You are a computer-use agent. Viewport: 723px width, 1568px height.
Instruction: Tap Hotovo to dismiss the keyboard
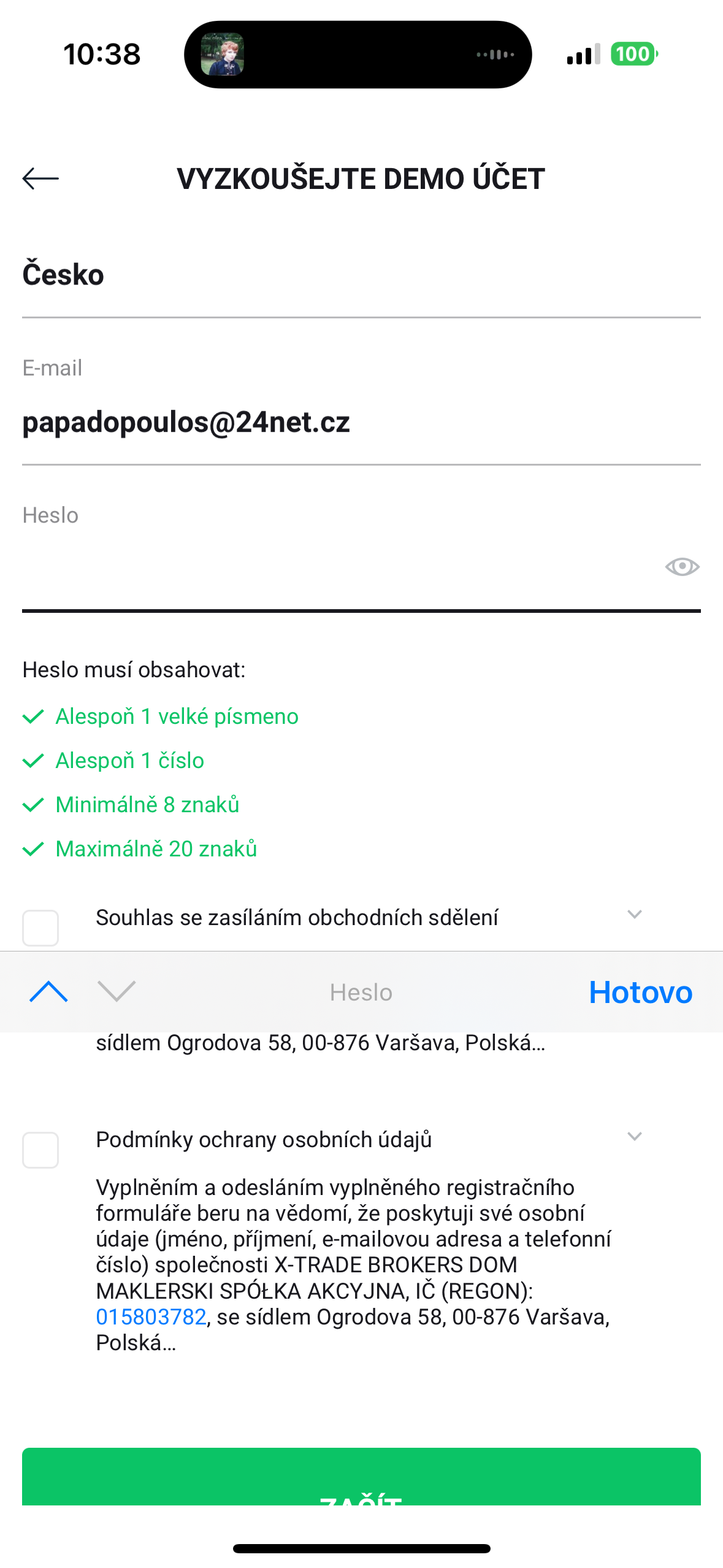tap(640, 992)
